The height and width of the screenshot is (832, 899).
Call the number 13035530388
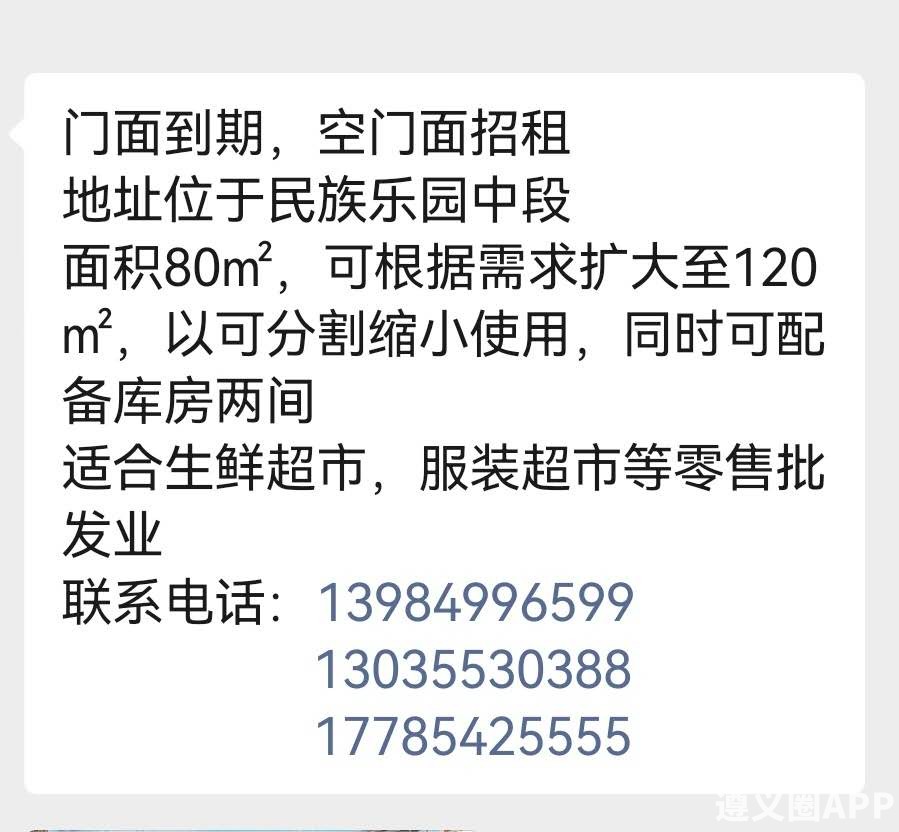pyautogui.click(x=474, y=669)
